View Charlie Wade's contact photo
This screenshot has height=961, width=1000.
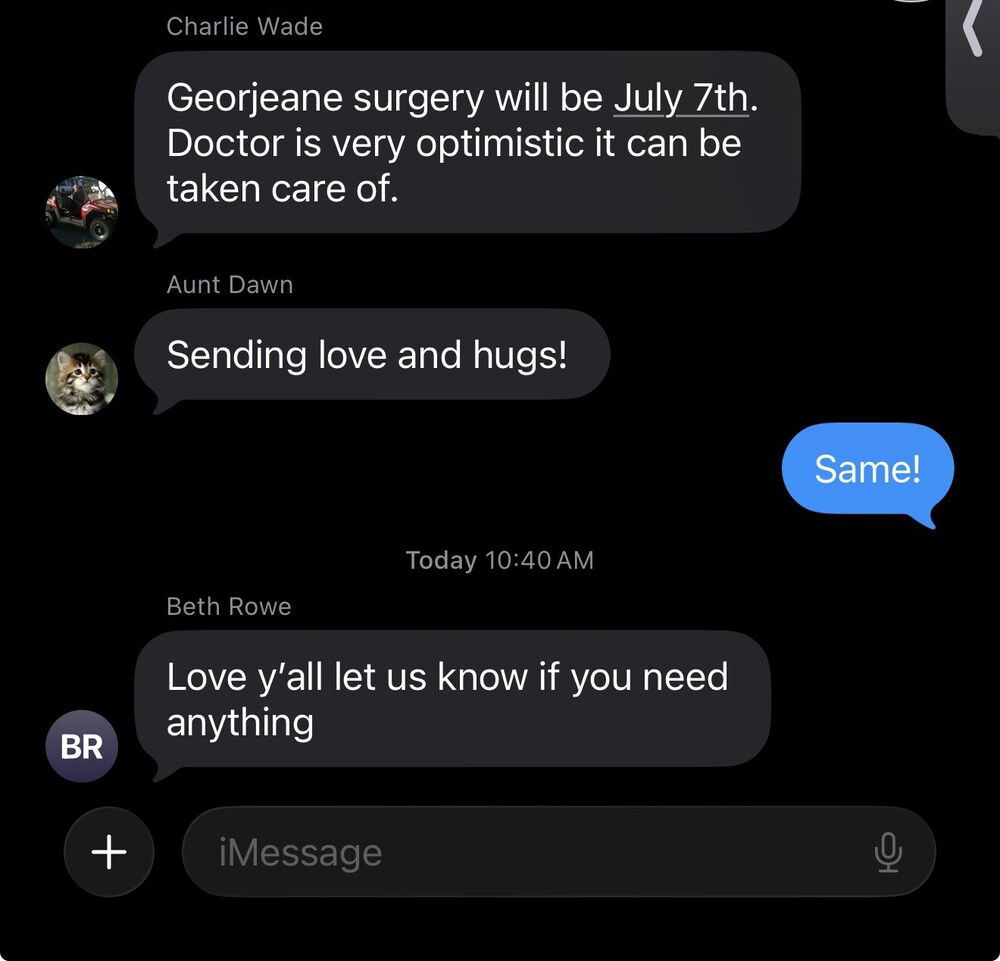82,212
